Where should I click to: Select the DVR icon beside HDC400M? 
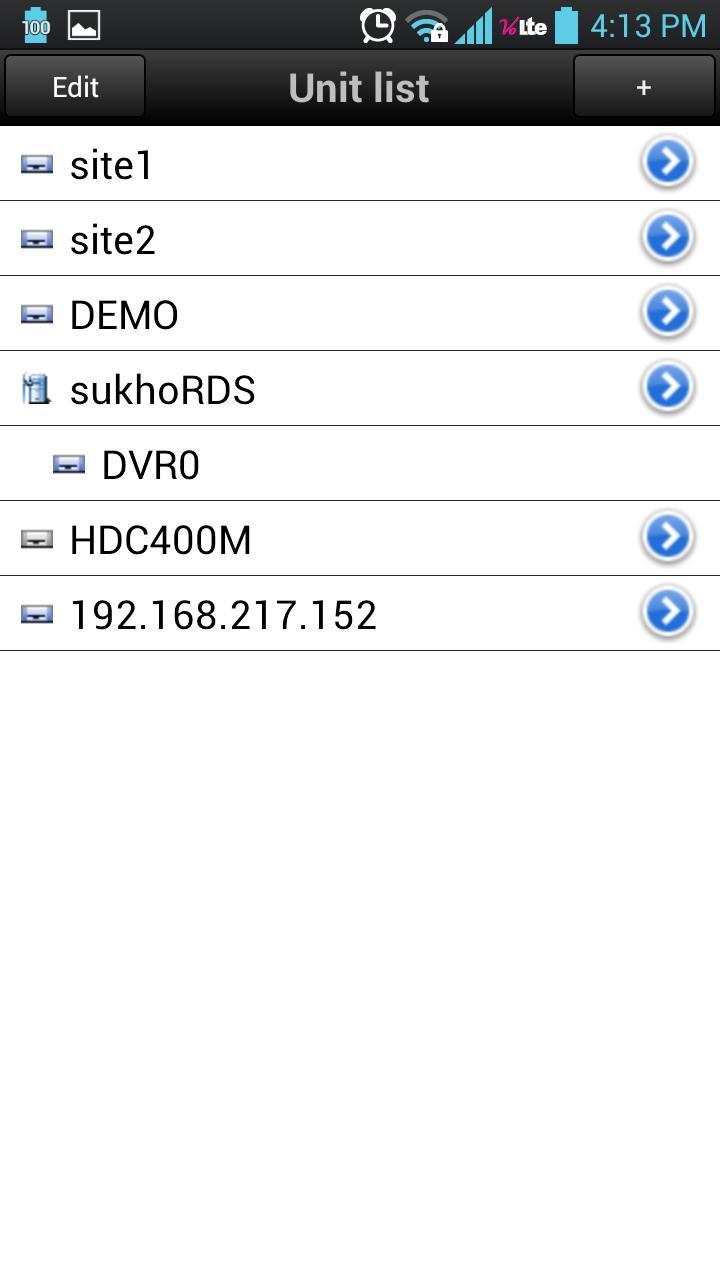click(x=37, y=539)
